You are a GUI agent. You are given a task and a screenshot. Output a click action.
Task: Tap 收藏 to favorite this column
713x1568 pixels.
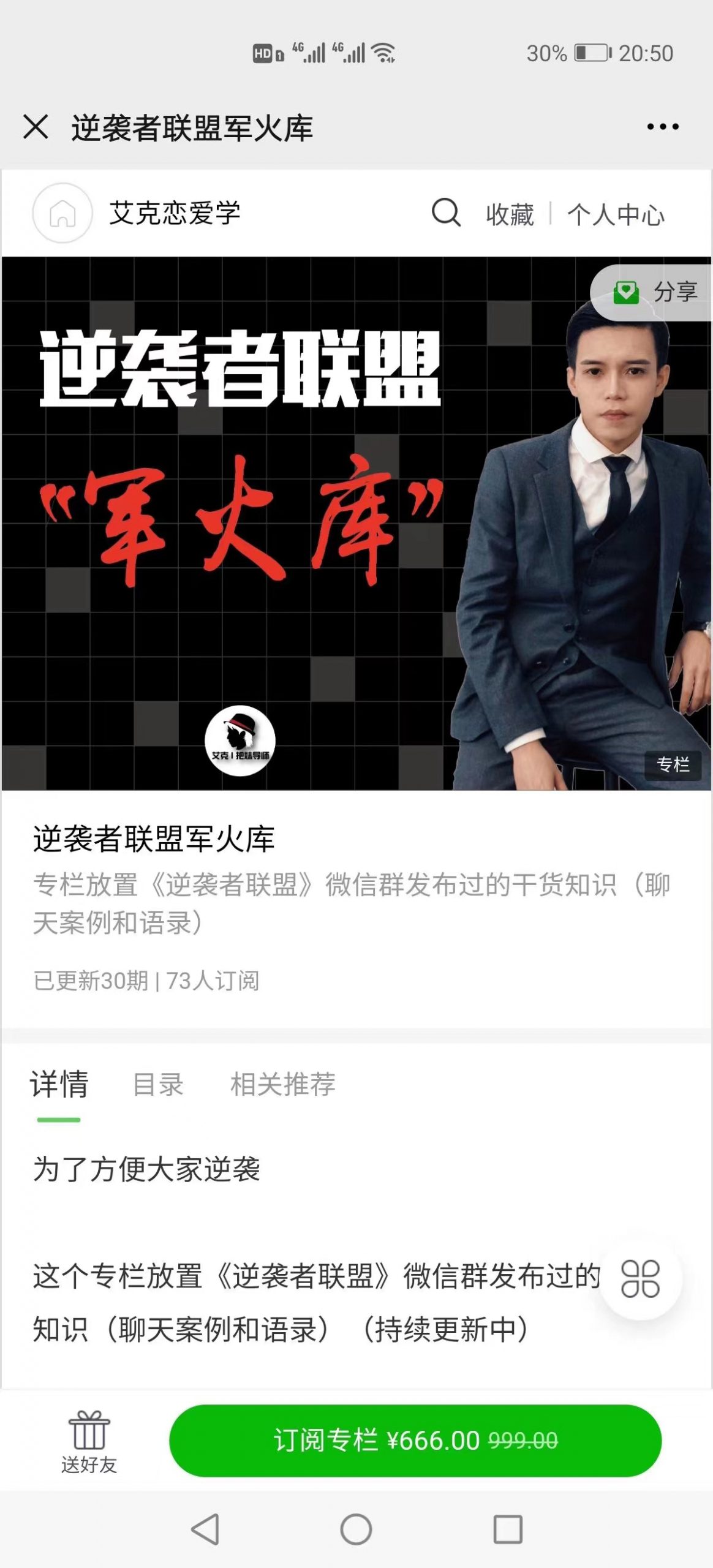point(510,214)
